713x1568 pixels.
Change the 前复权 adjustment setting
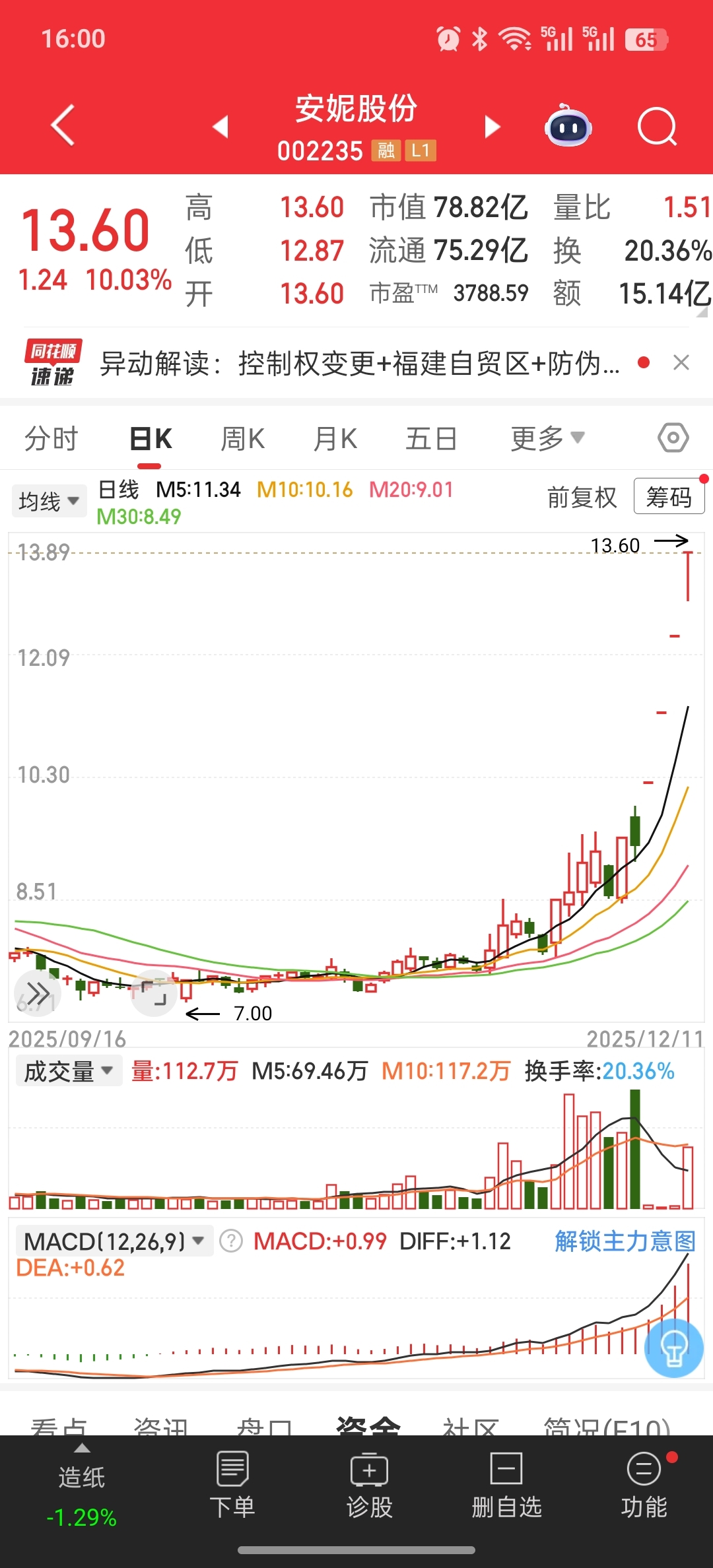tap(582, 497)
